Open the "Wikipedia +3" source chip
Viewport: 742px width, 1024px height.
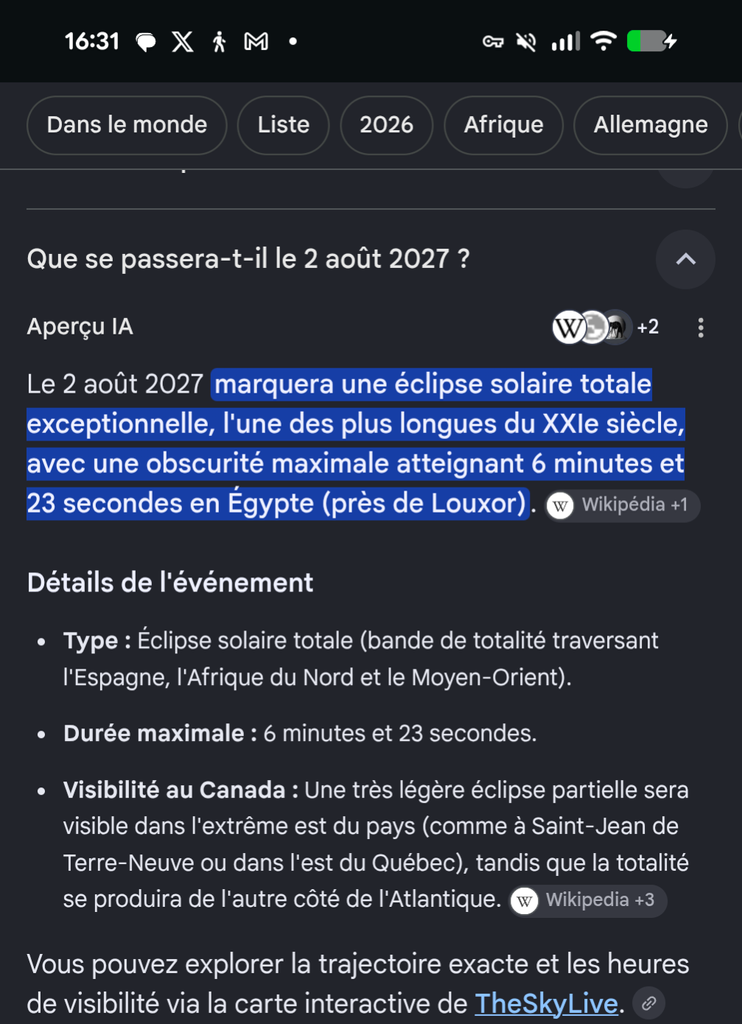588,901
